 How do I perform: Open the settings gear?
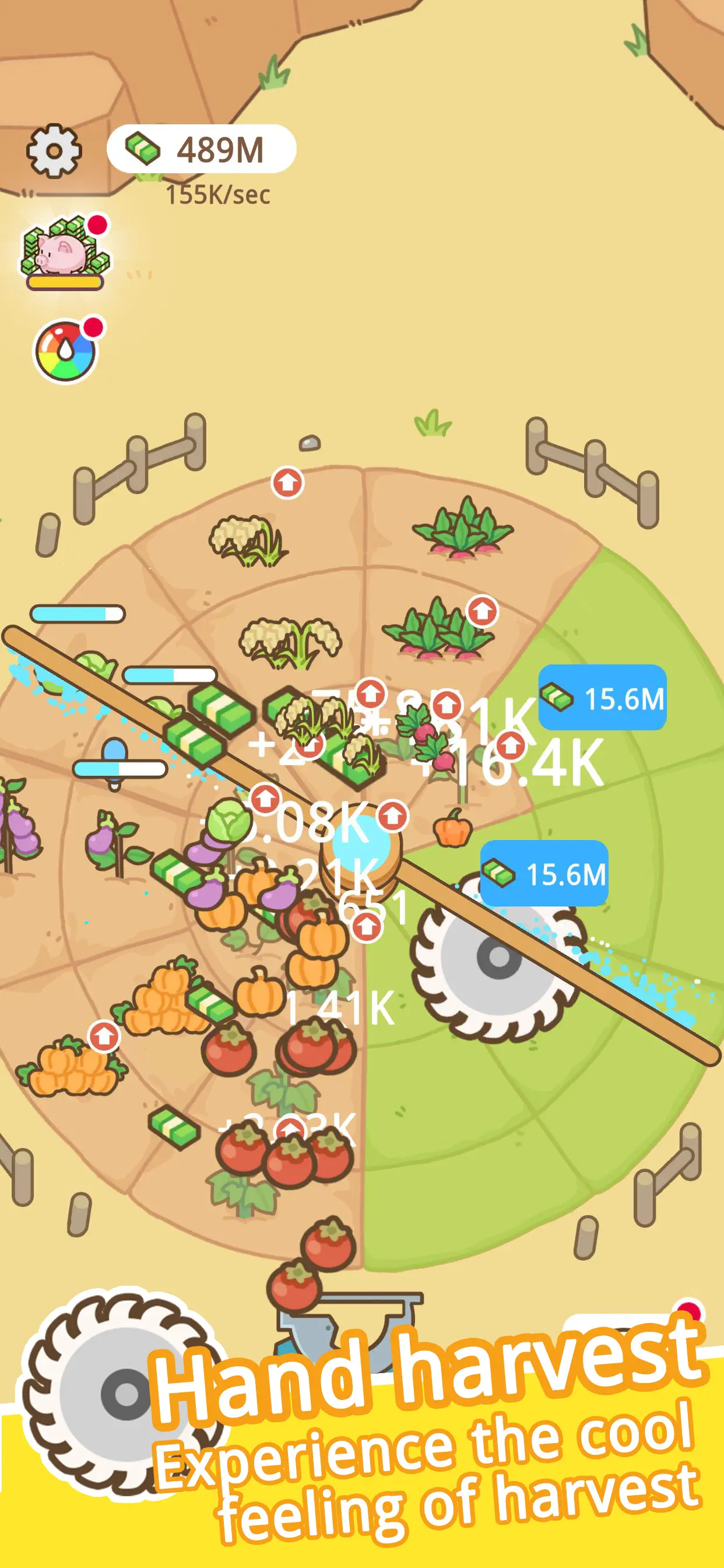coord(54,149)
